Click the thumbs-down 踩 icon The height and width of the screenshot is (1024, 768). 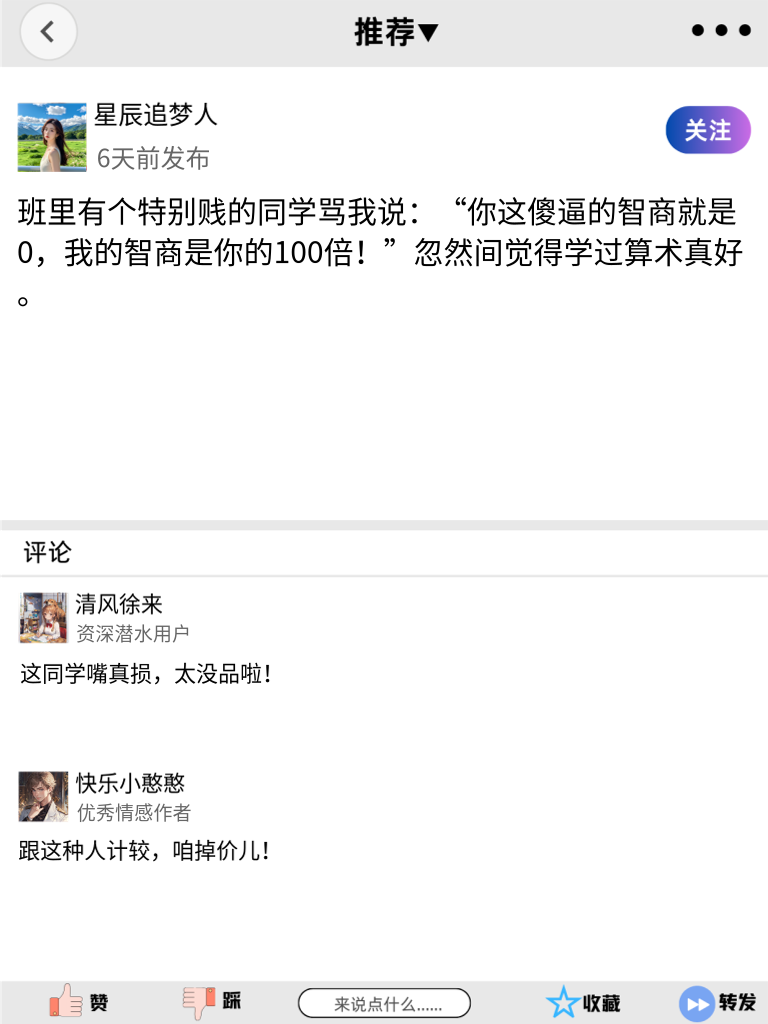200,1001
